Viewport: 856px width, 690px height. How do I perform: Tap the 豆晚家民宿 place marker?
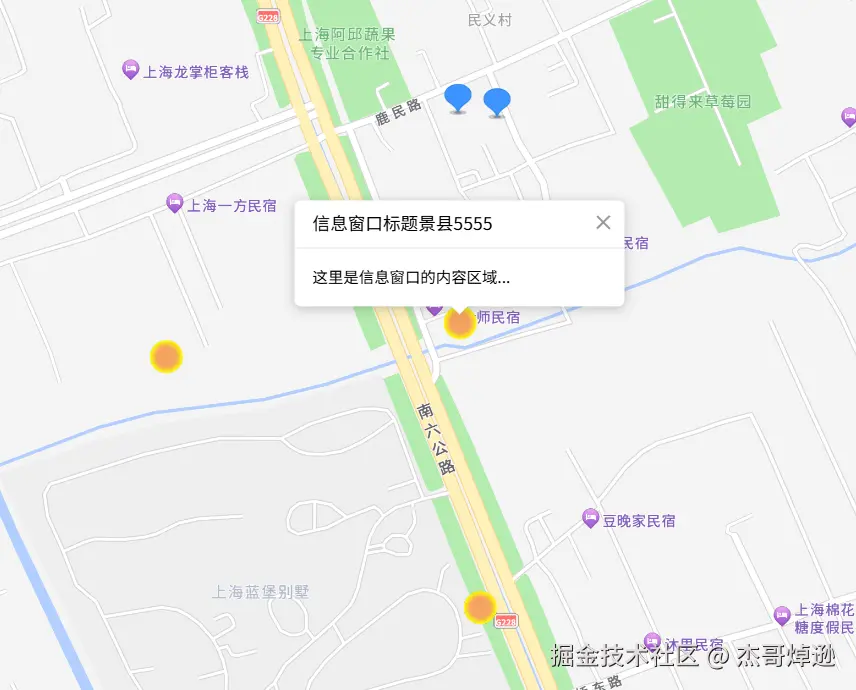click(590, 519)
